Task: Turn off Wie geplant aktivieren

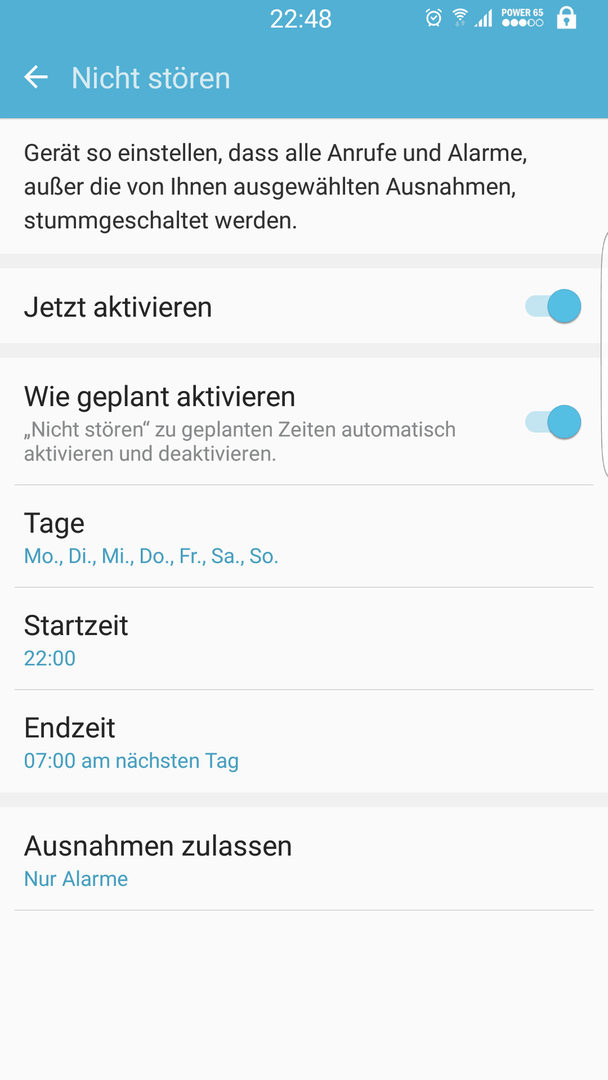Action: click(553, 422)
